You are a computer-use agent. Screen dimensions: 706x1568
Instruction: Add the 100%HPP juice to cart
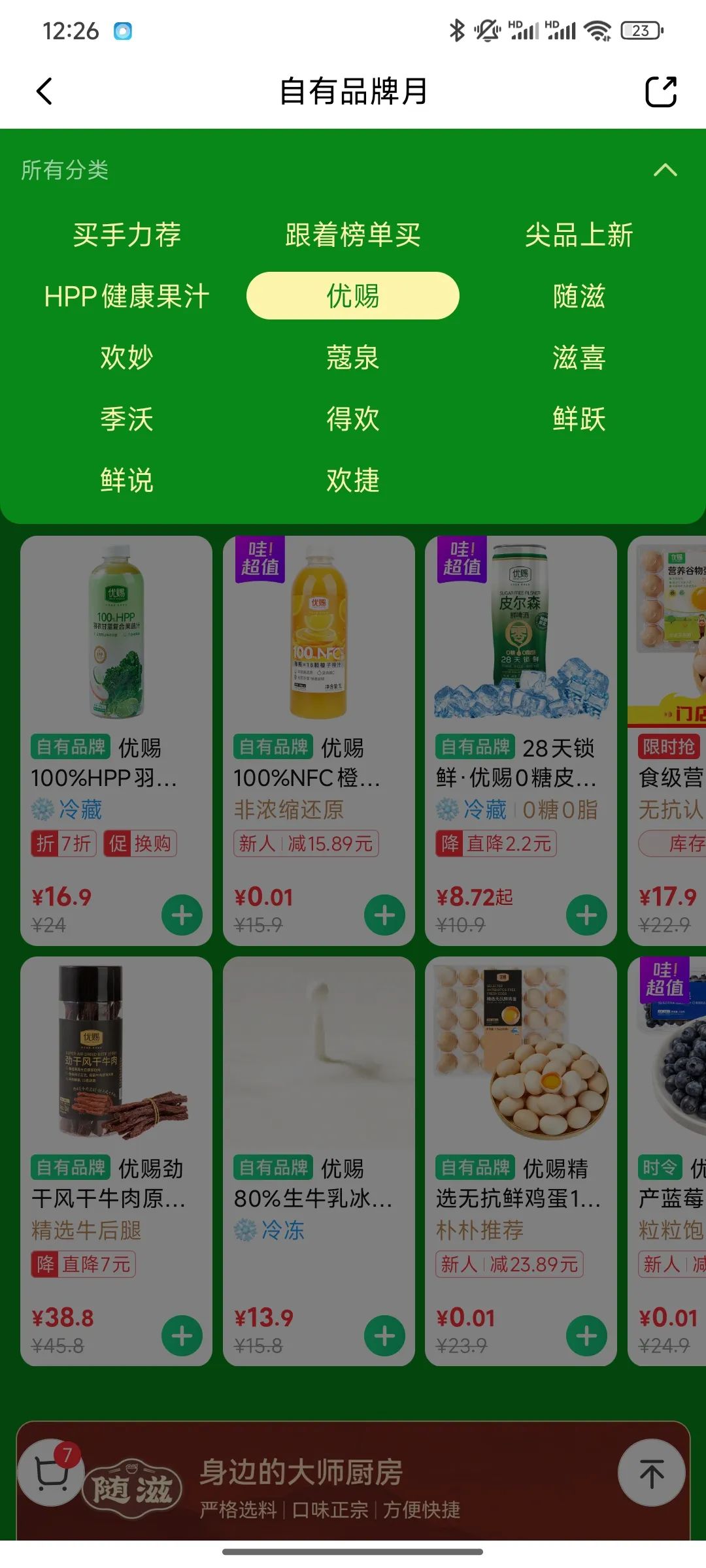pyautogui.click(x=182, y=915)
